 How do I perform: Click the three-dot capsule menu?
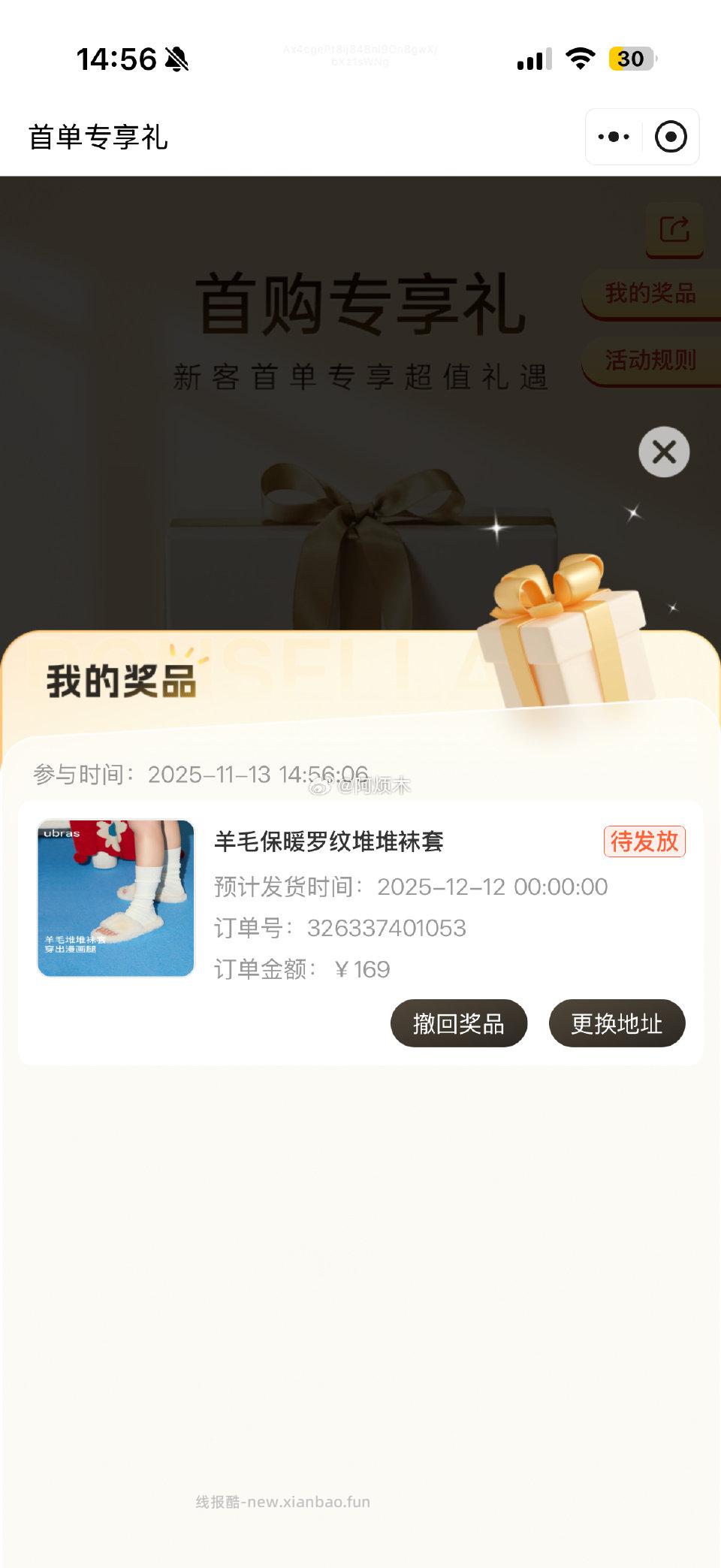[x=614, y=136]
